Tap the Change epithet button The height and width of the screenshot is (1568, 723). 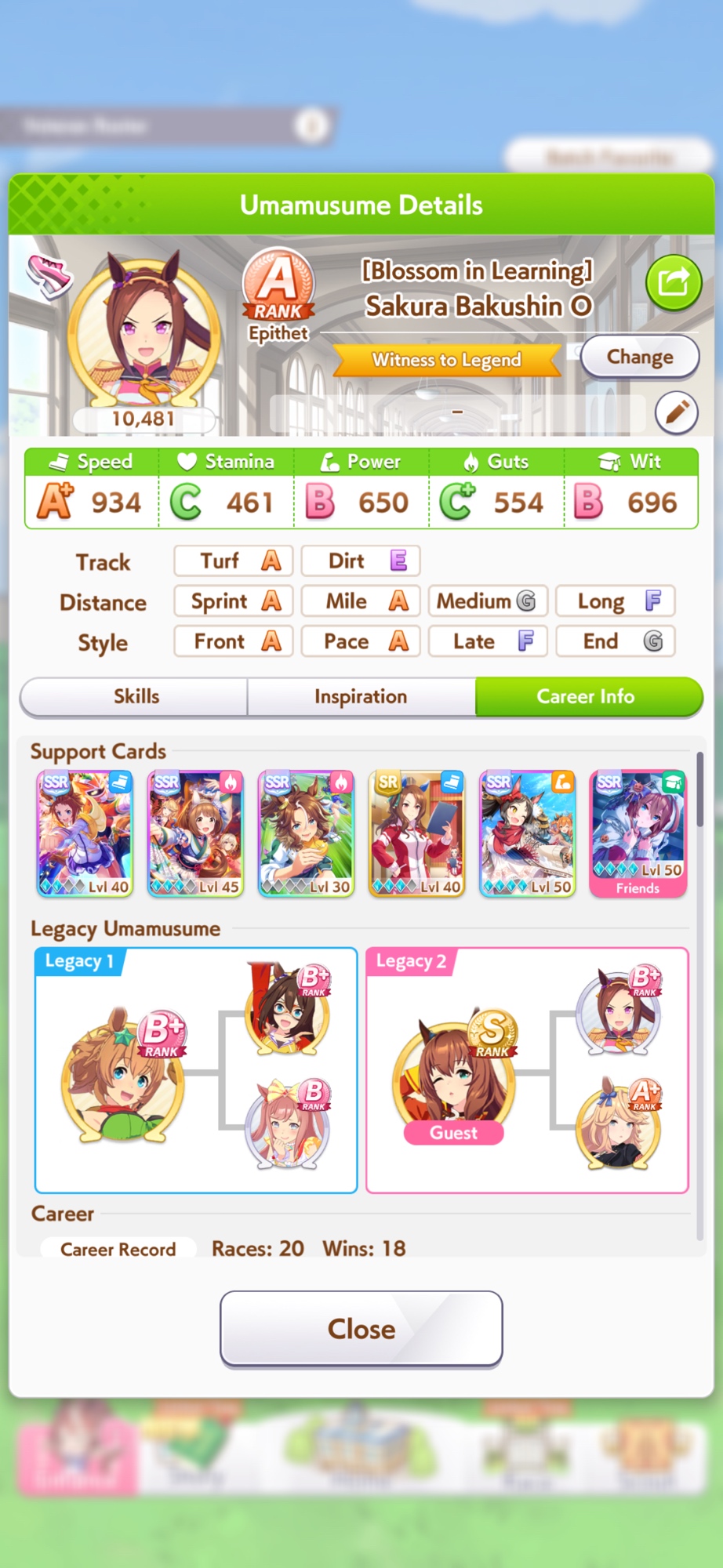[639, 358]
